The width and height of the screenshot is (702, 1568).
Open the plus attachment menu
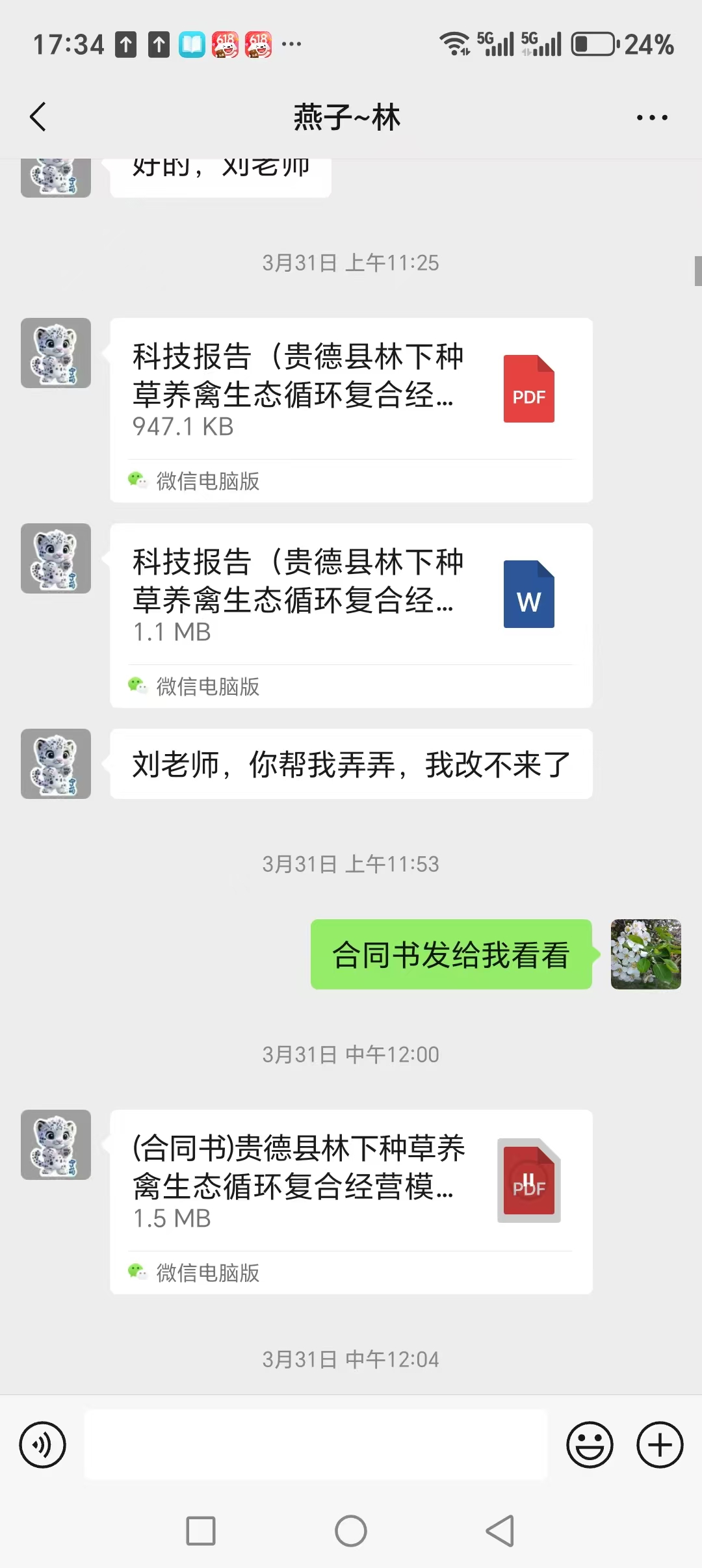point(660,1444)
